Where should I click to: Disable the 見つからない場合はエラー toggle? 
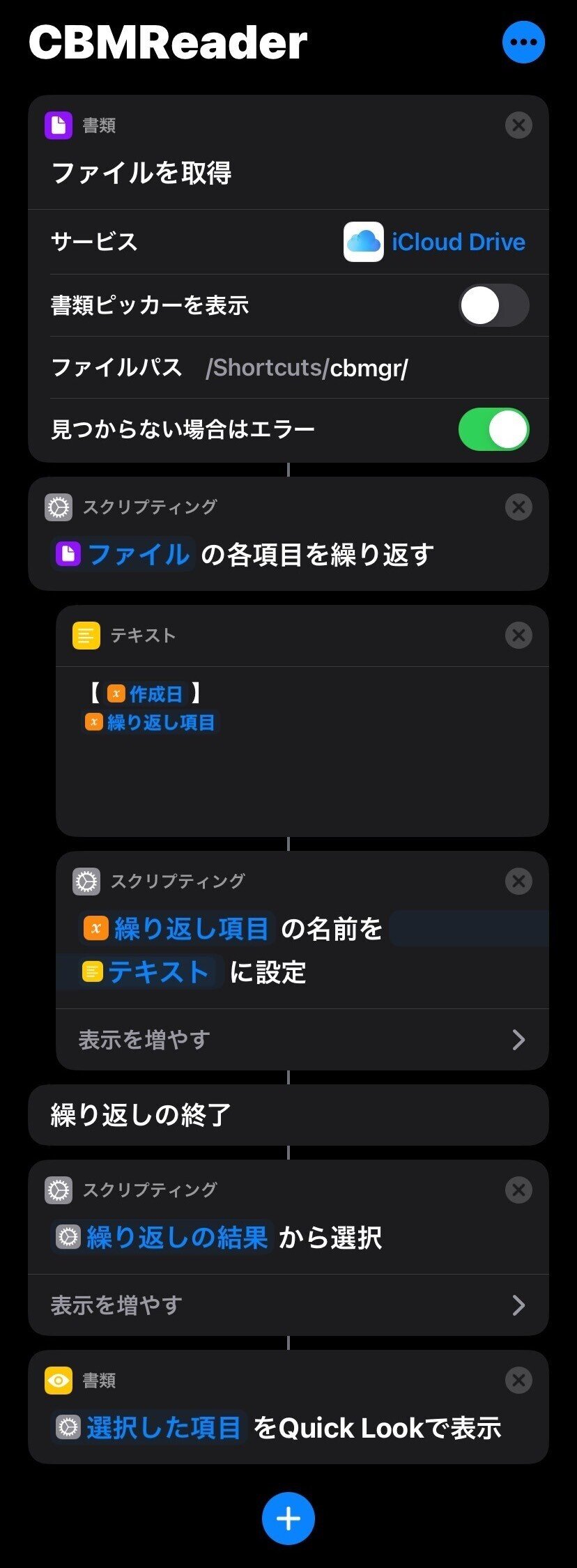pos(493,430)
